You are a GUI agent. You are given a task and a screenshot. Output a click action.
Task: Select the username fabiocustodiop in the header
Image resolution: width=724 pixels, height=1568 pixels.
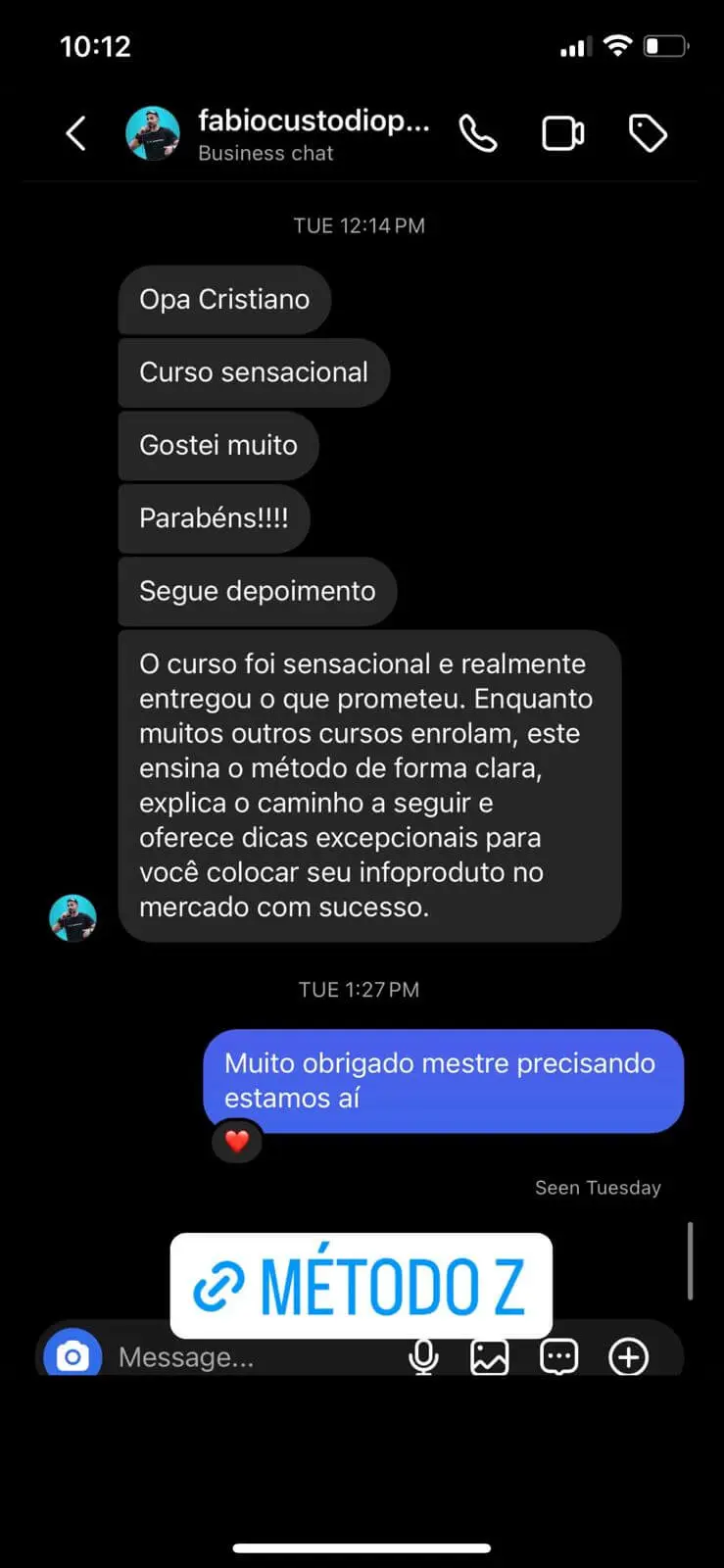[314, 121]
